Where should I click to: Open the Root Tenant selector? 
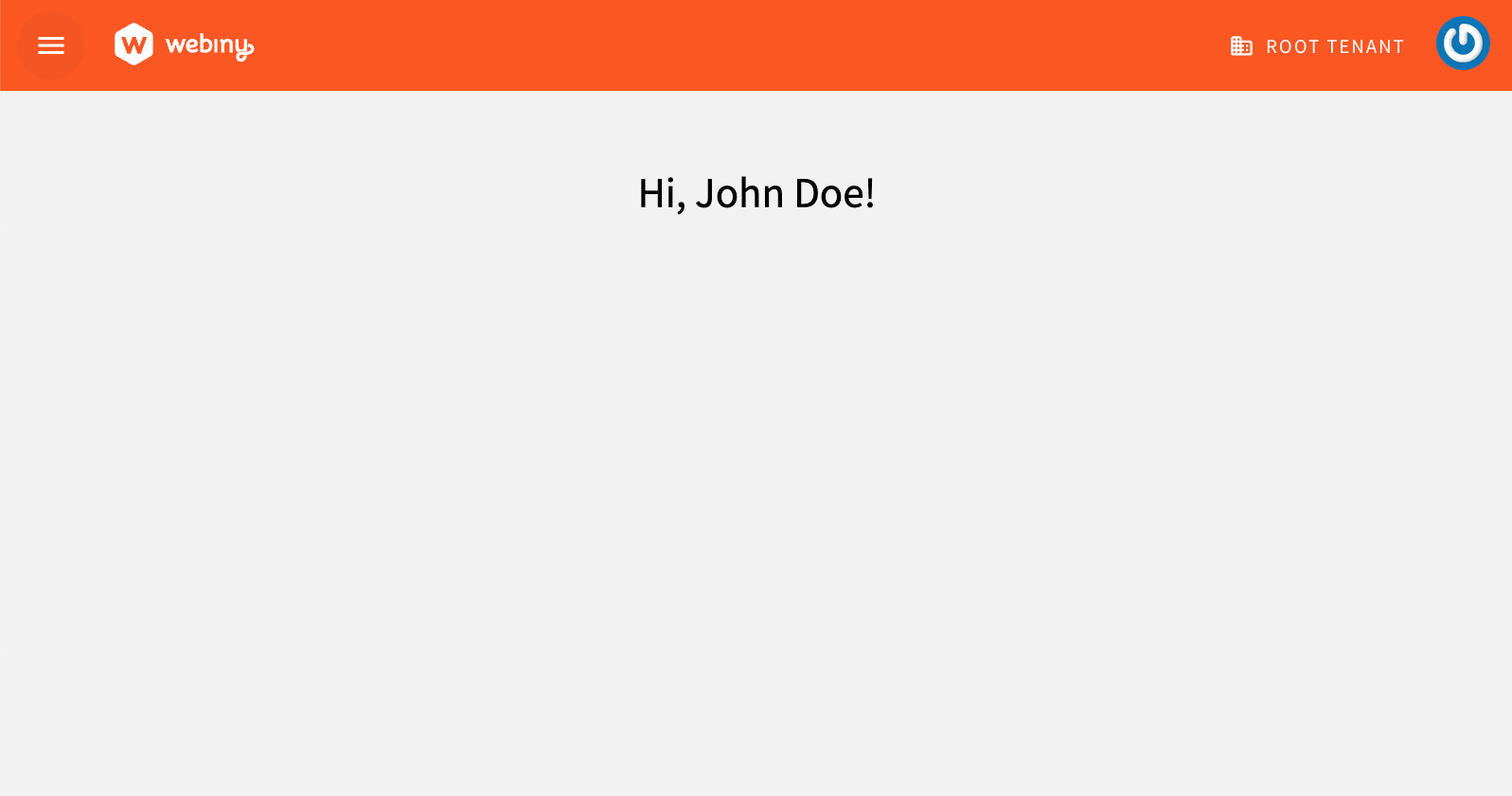point(1317,46)
